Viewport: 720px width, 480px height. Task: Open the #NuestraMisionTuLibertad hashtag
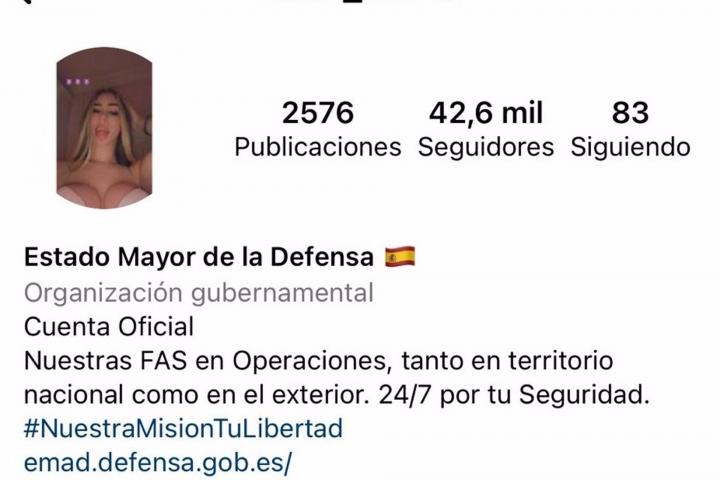point(183,429)
